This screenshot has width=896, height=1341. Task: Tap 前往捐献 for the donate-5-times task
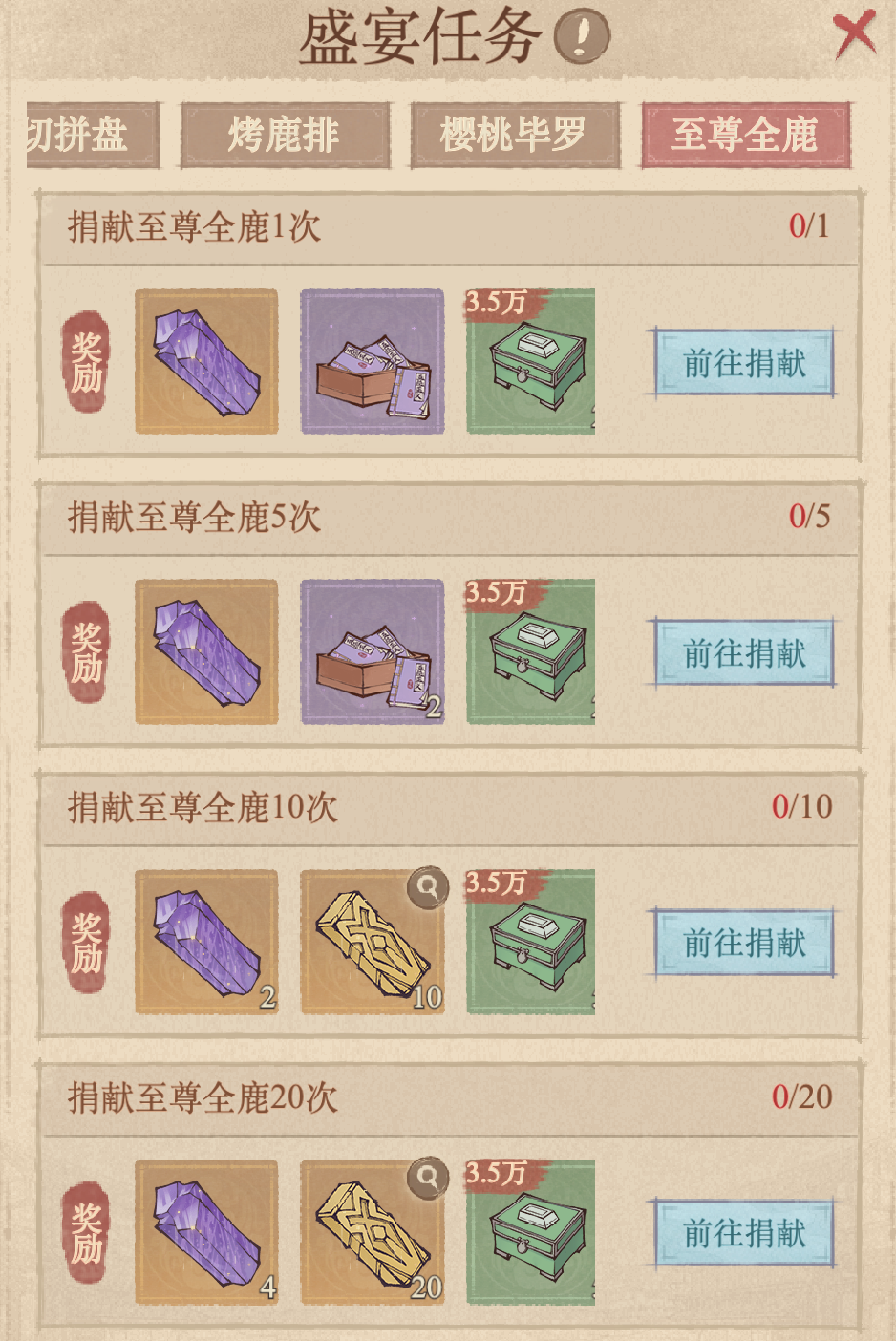(744, 652)
